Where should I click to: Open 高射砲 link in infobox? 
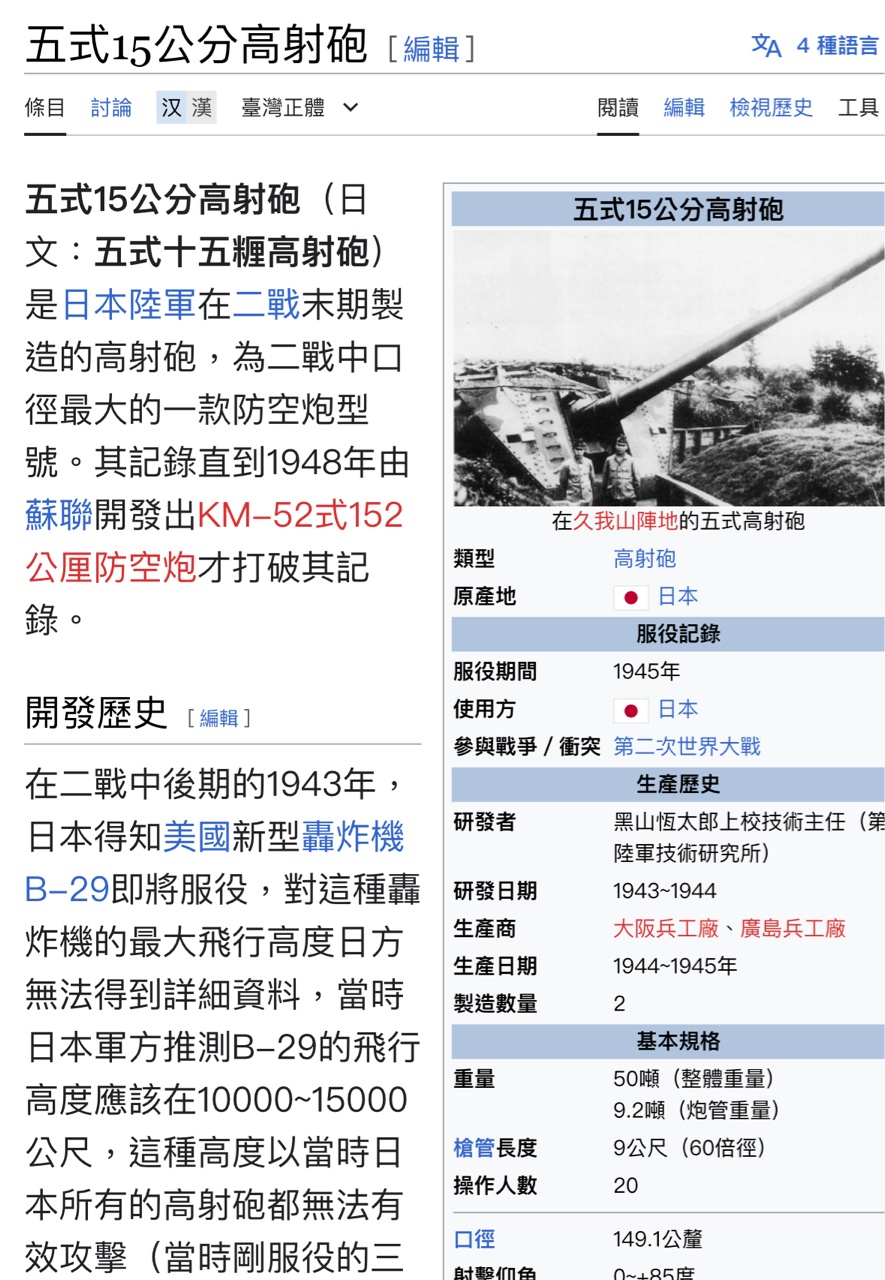point(644,559)
